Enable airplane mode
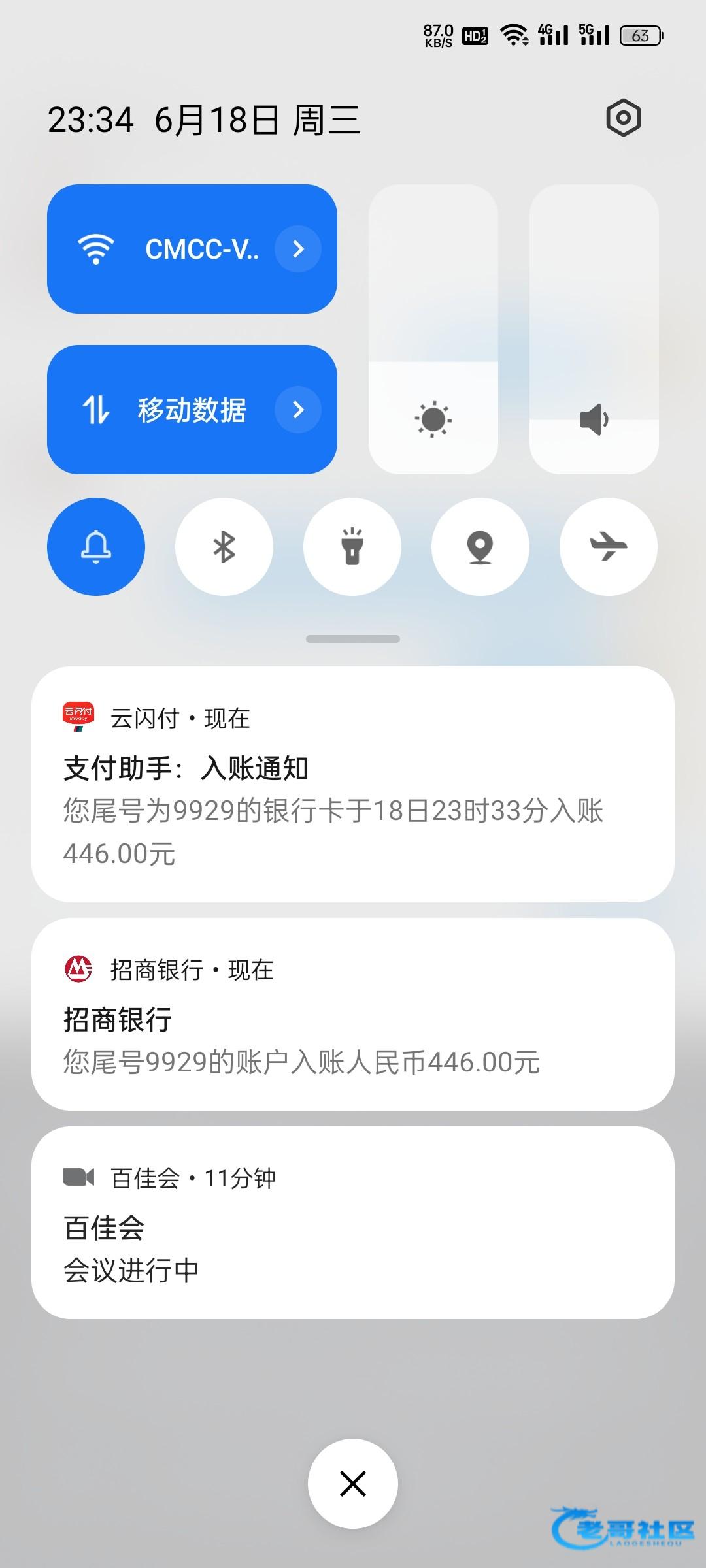The image size is (706, 1568). tap(609, 547)
